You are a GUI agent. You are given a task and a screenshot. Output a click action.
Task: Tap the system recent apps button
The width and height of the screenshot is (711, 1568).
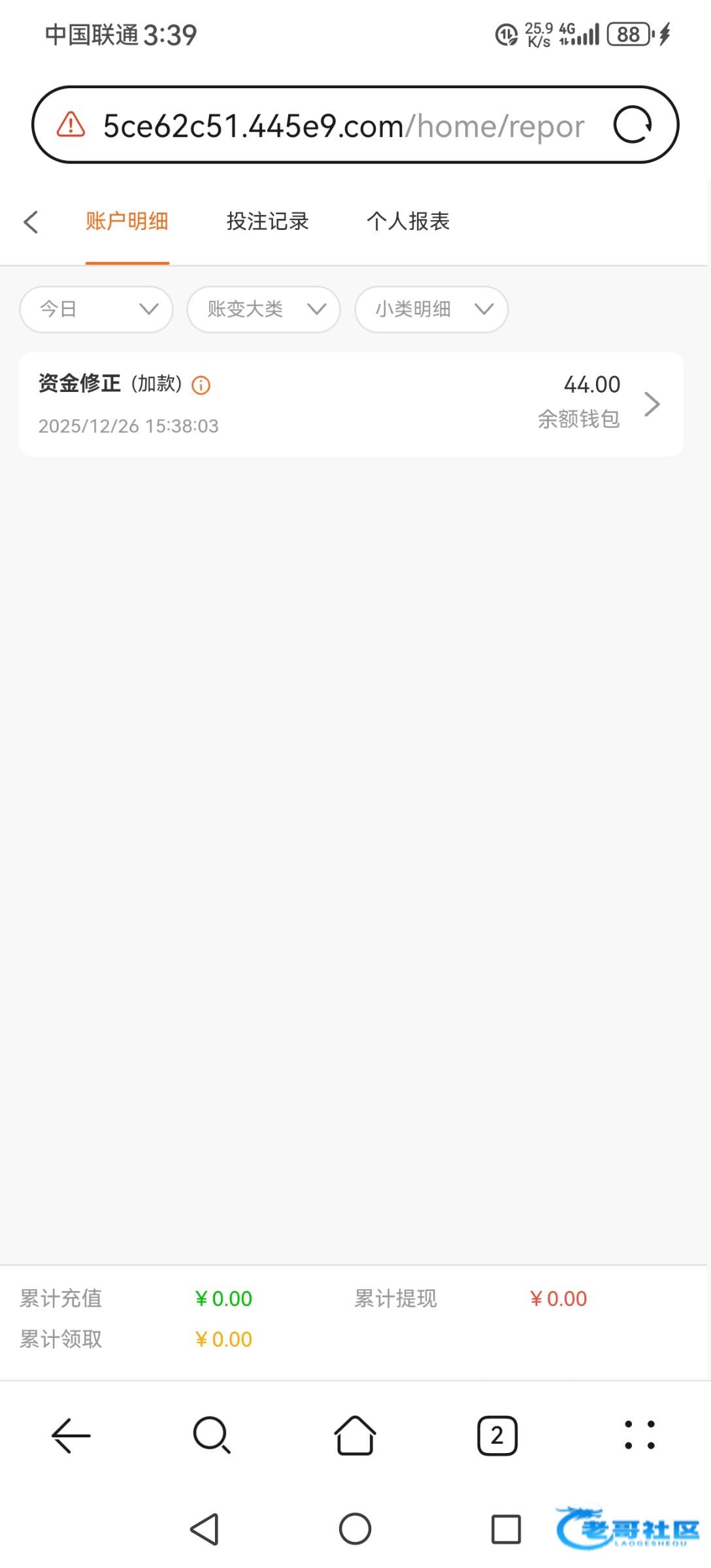(x=506, y=1529)
